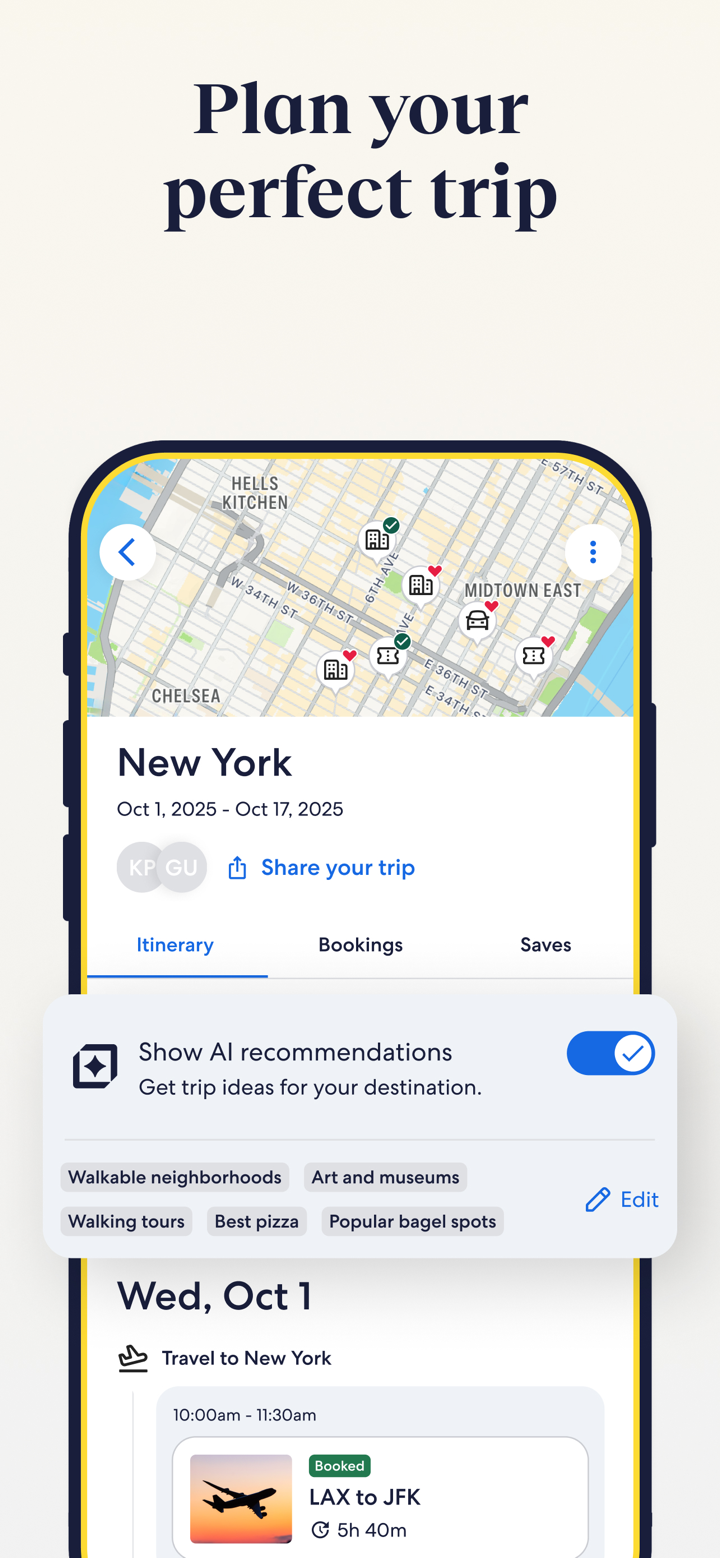Open the three-dot options menu on the map
Screen dimensions: 720x1558
coord(593,552)
